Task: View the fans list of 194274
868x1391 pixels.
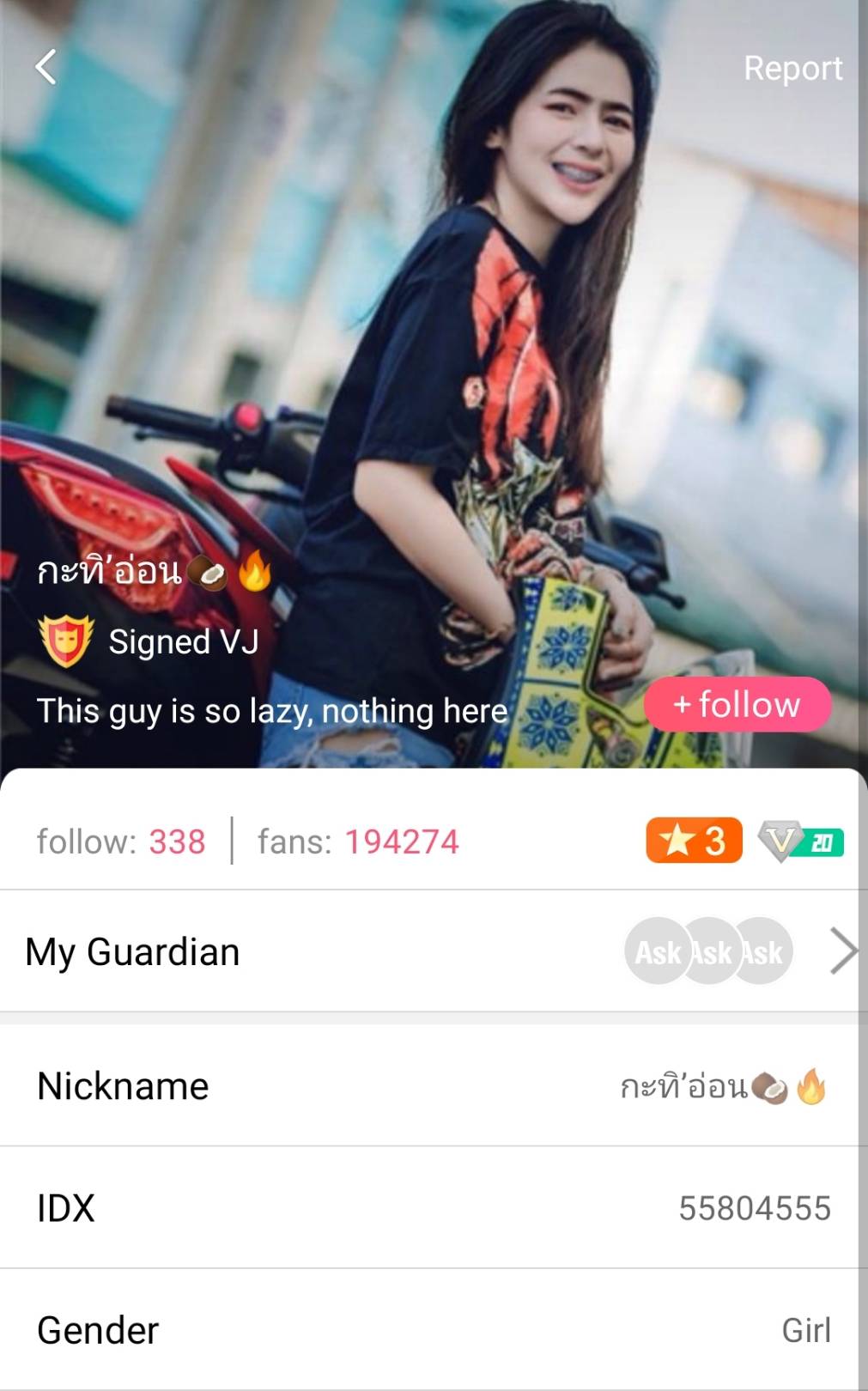Action: pyautogui.click(x=358, y=841)
